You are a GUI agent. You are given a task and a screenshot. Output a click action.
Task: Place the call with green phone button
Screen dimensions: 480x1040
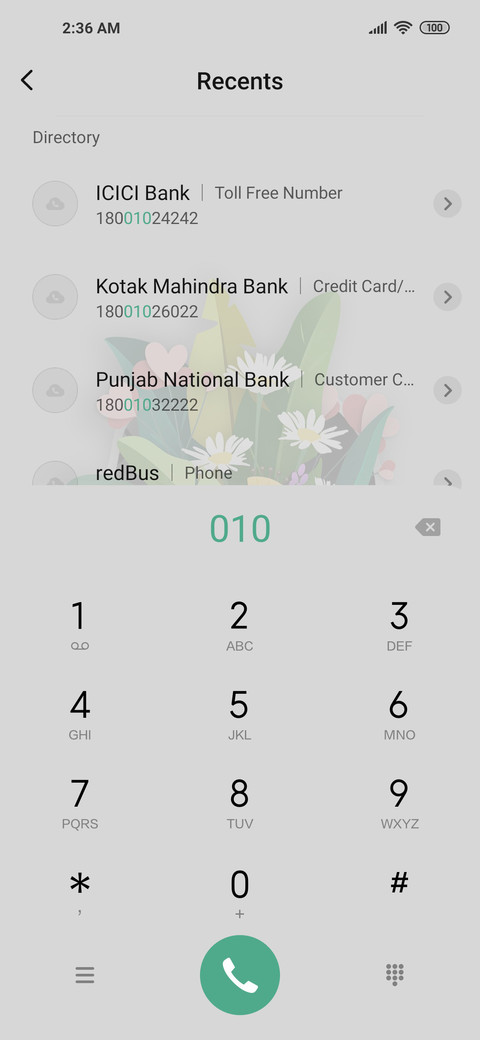point(240,975)
